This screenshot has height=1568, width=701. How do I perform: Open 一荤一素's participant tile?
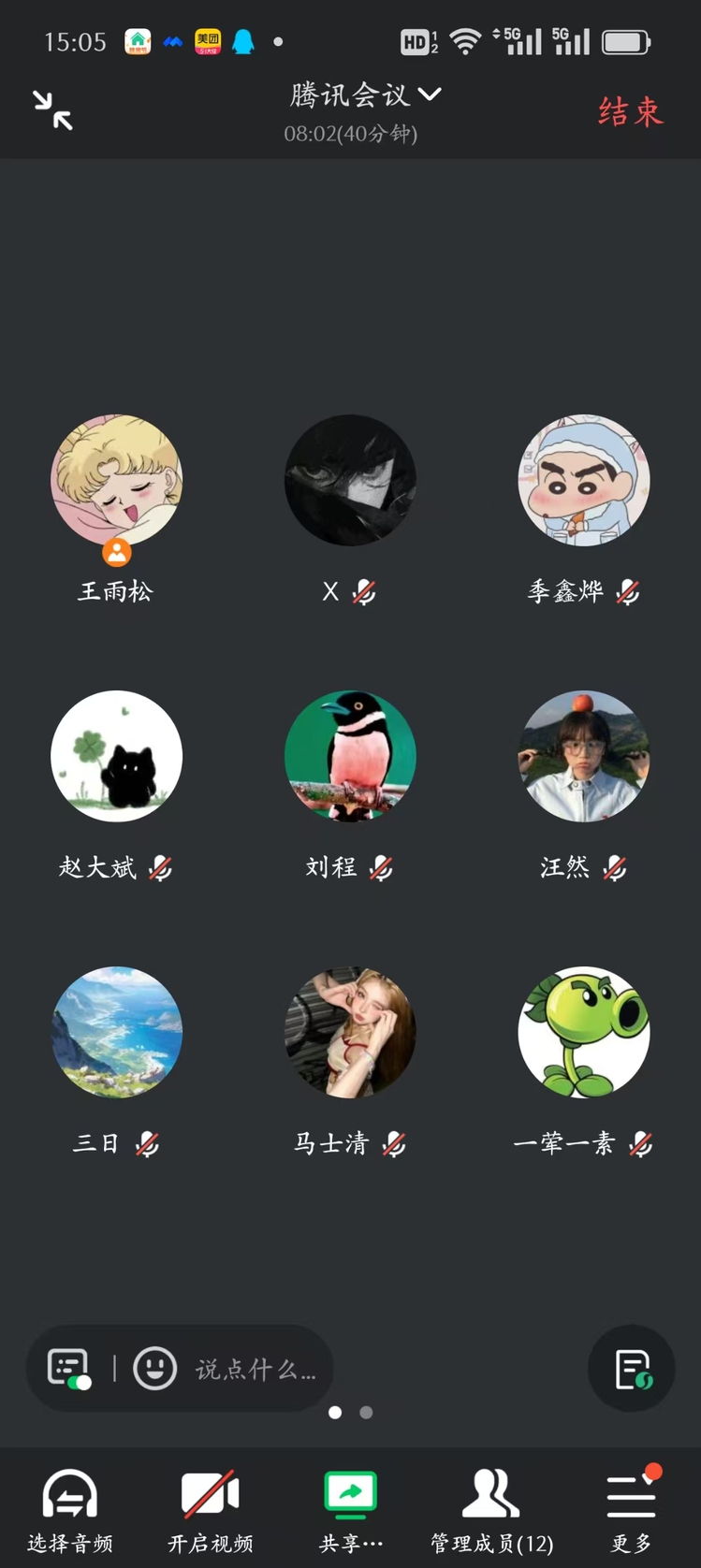pos(583,1032)
